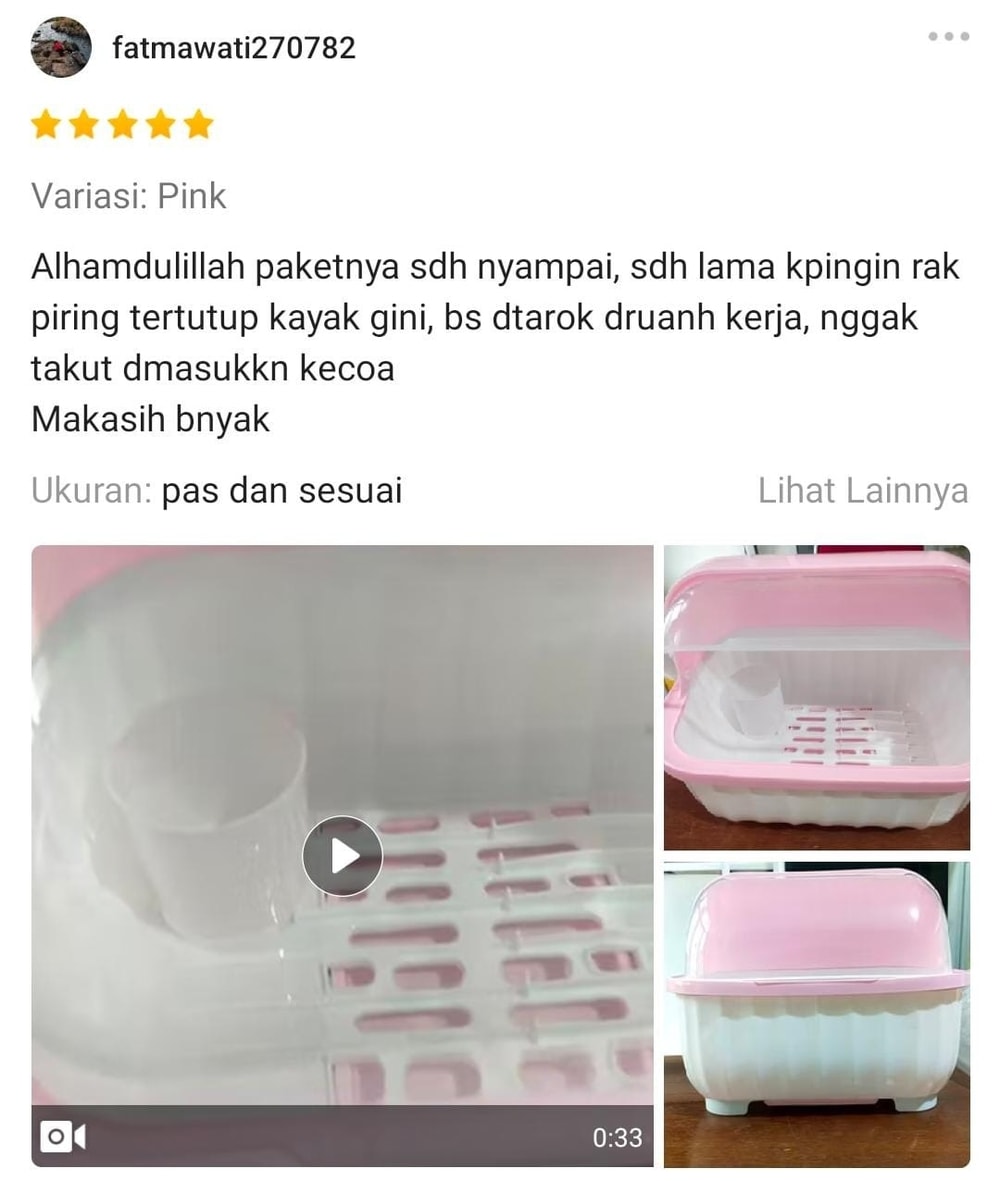Viewport: 1000px width, 1181px height.
Task: Open the three-dot overflow menu
Action: [x=947, y=37]
